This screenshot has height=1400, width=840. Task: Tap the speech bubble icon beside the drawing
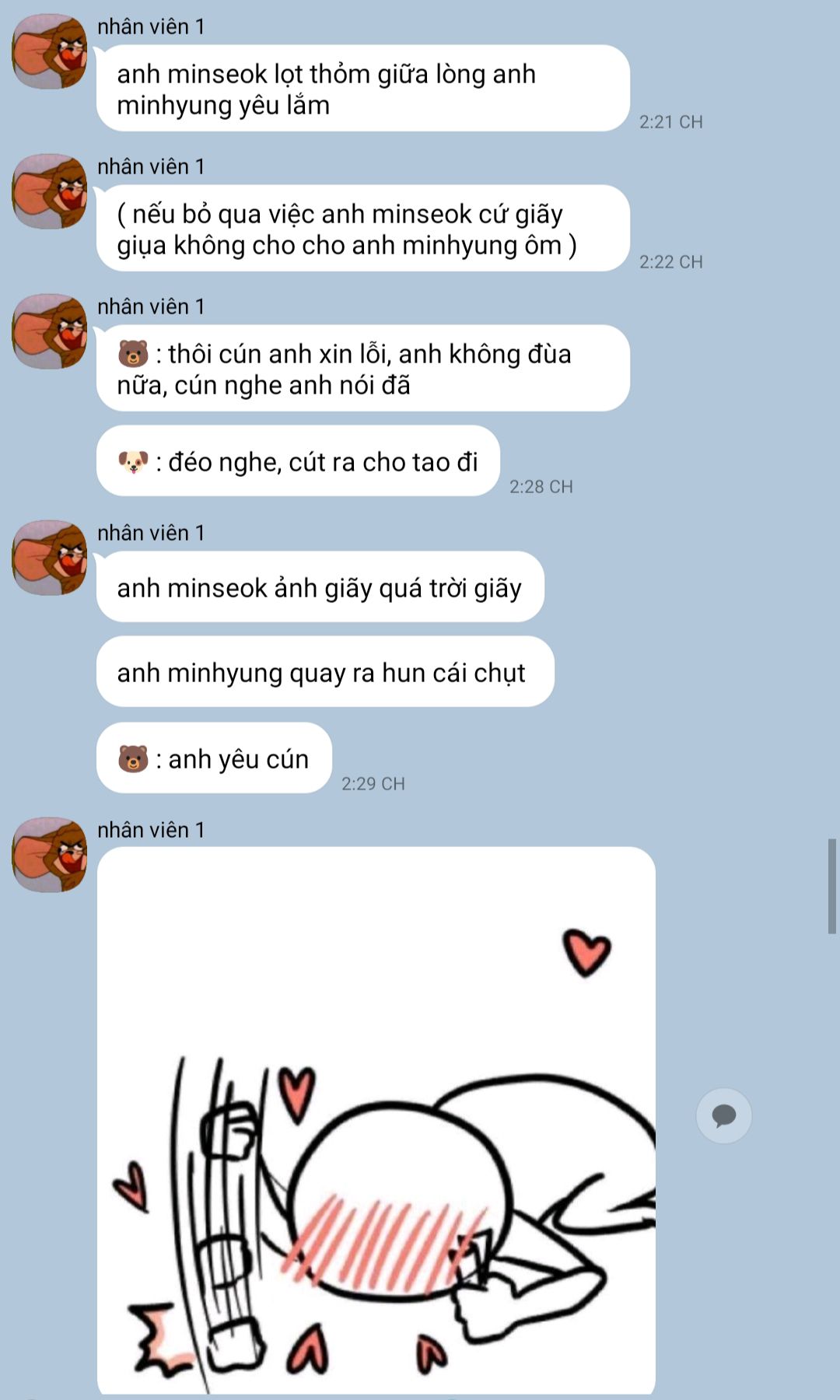pos(723,1115)
